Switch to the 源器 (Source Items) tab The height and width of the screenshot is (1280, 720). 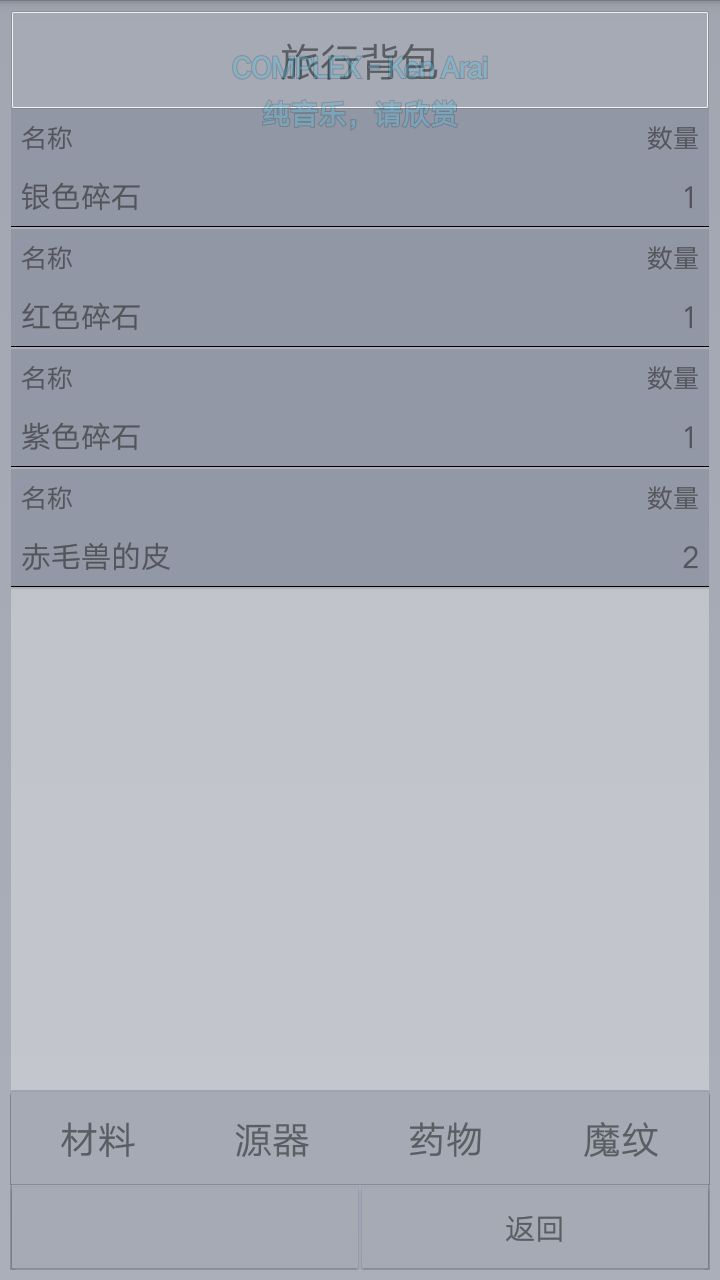click(272, 1139)
